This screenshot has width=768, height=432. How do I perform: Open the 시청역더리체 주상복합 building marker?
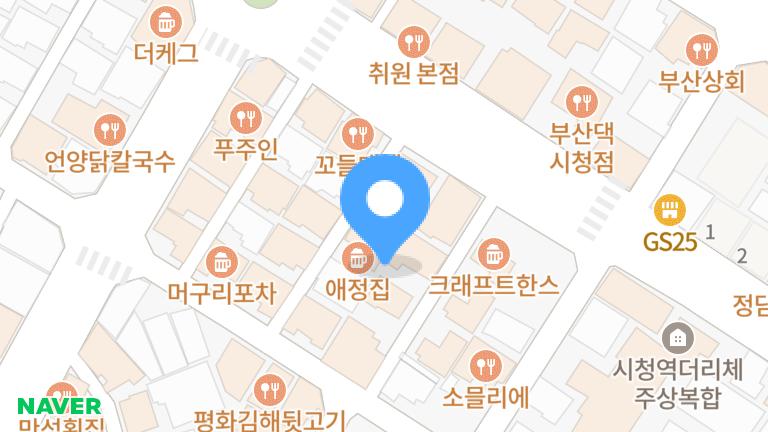[x=678, y=337]
